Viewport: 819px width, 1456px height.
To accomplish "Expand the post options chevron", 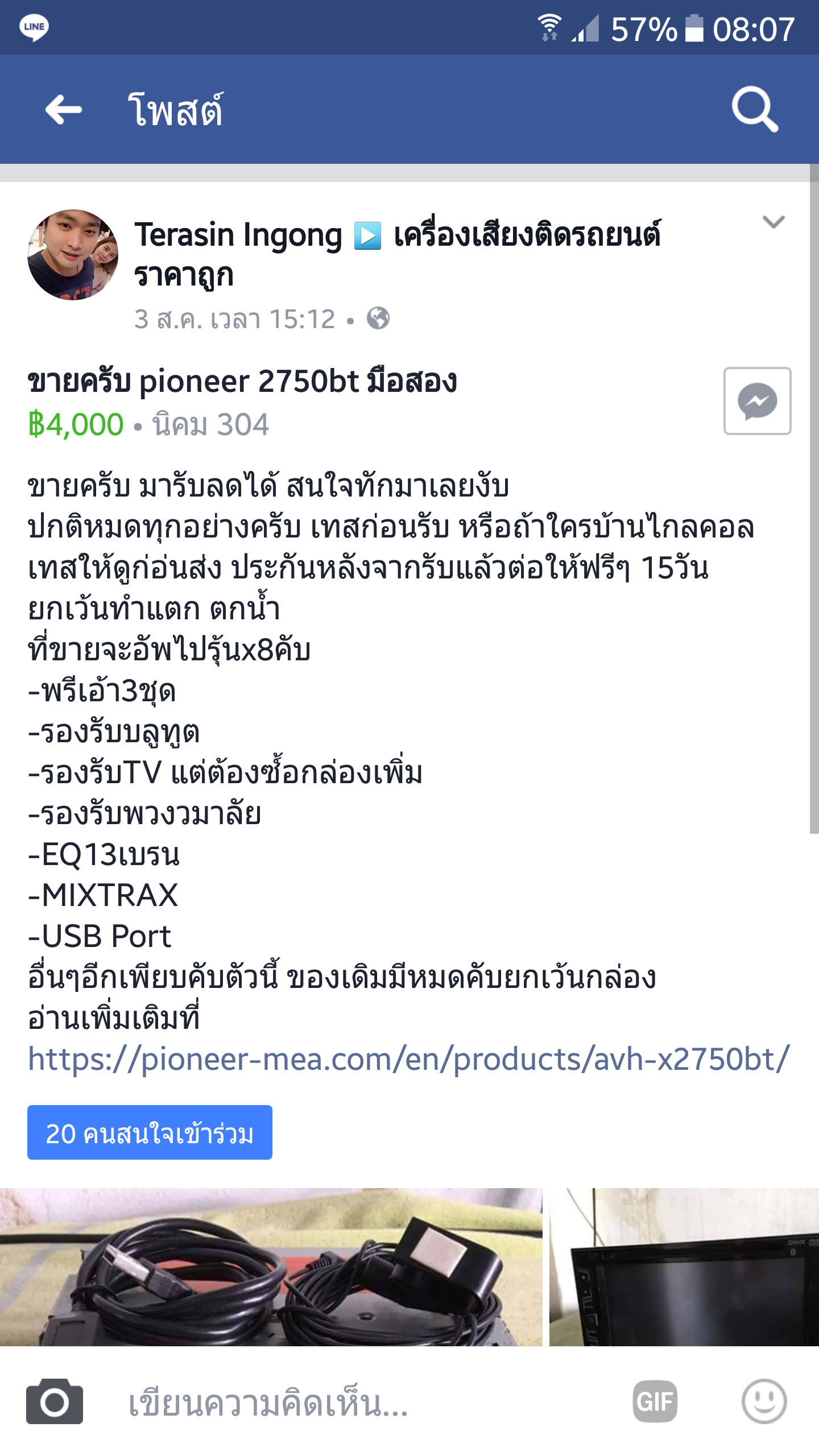I will tap(773, 222).
